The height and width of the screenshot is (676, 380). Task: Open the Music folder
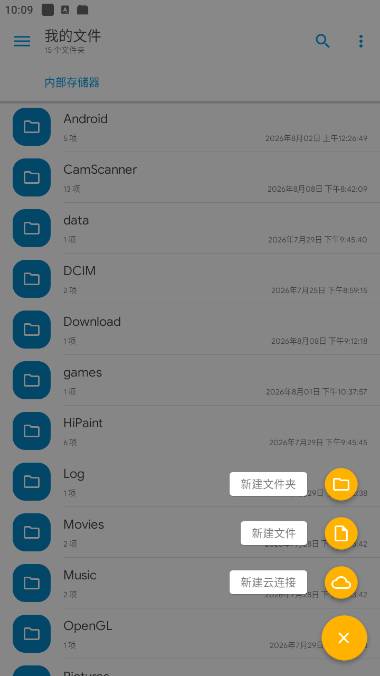116,583
